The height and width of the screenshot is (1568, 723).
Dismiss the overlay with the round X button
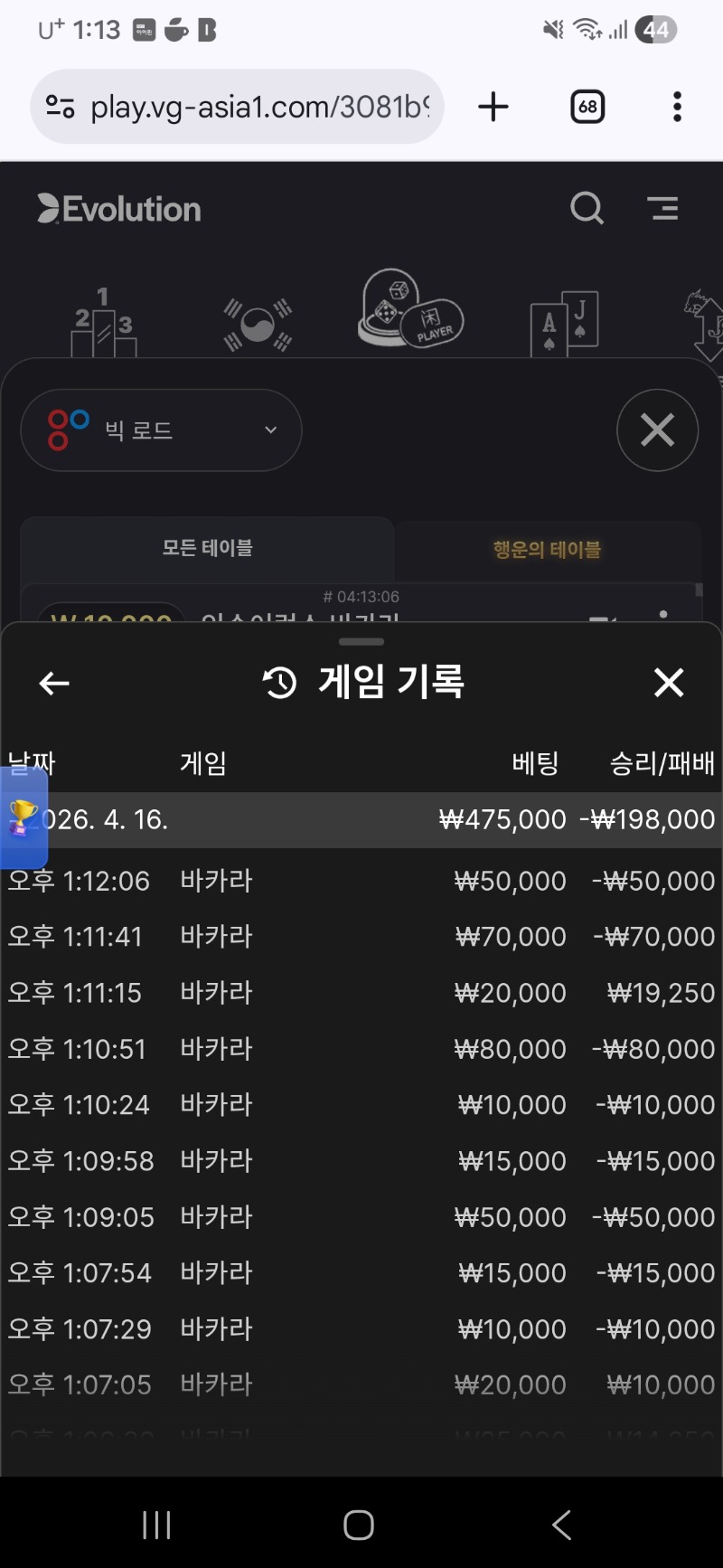[x=657, y=430]
